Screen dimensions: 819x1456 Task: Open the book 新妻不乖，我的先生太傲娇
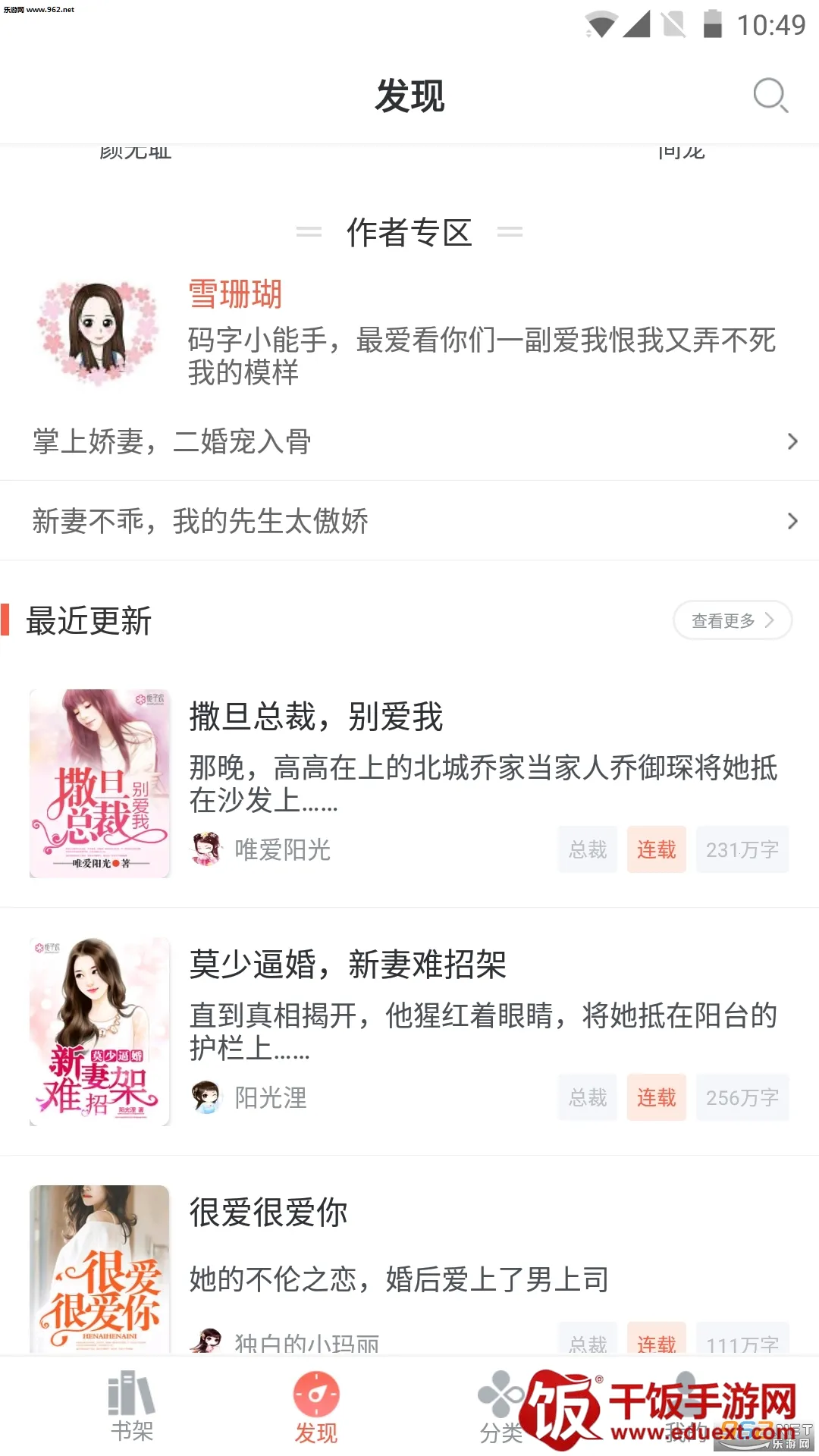tap(409, 521)
